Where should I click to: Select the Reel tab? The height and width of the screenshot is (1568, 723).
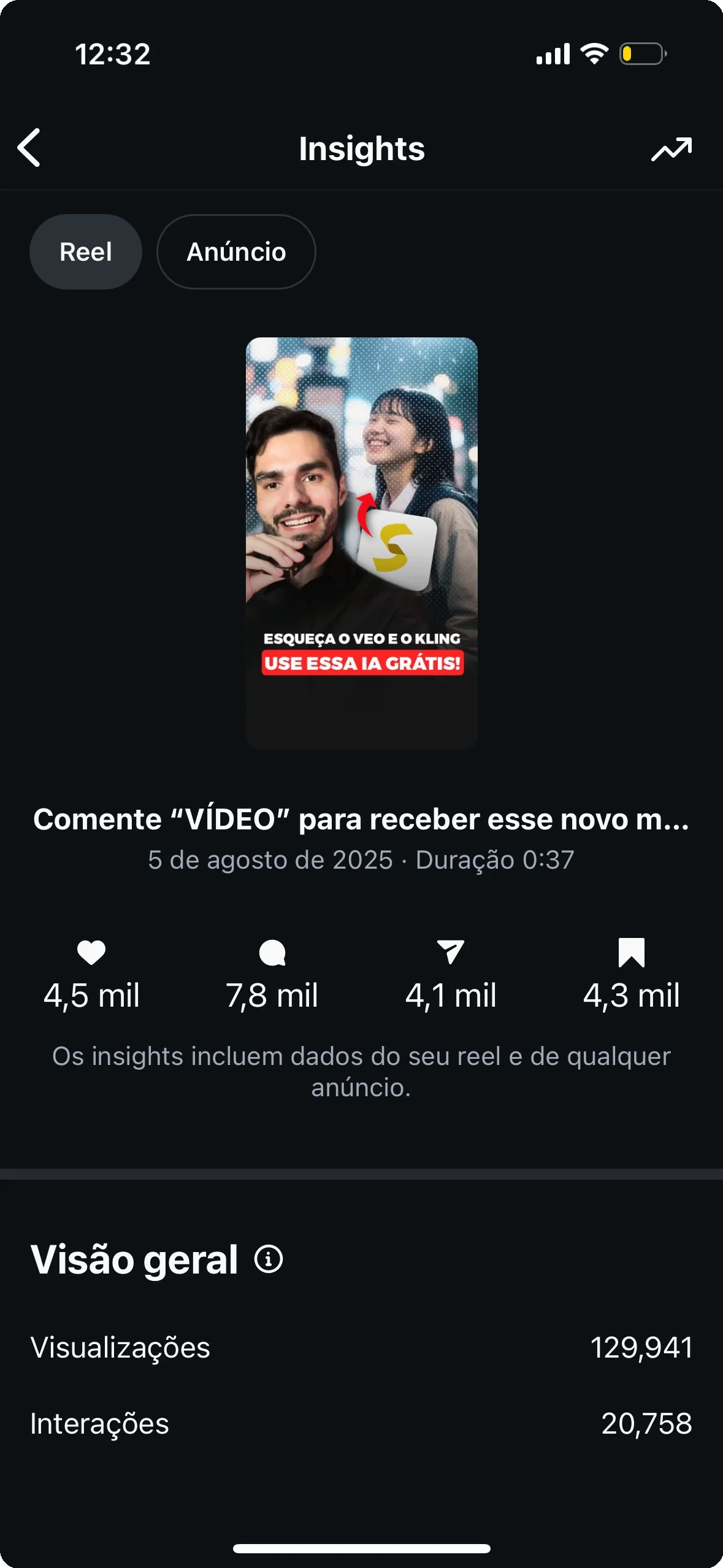point(86,252)
